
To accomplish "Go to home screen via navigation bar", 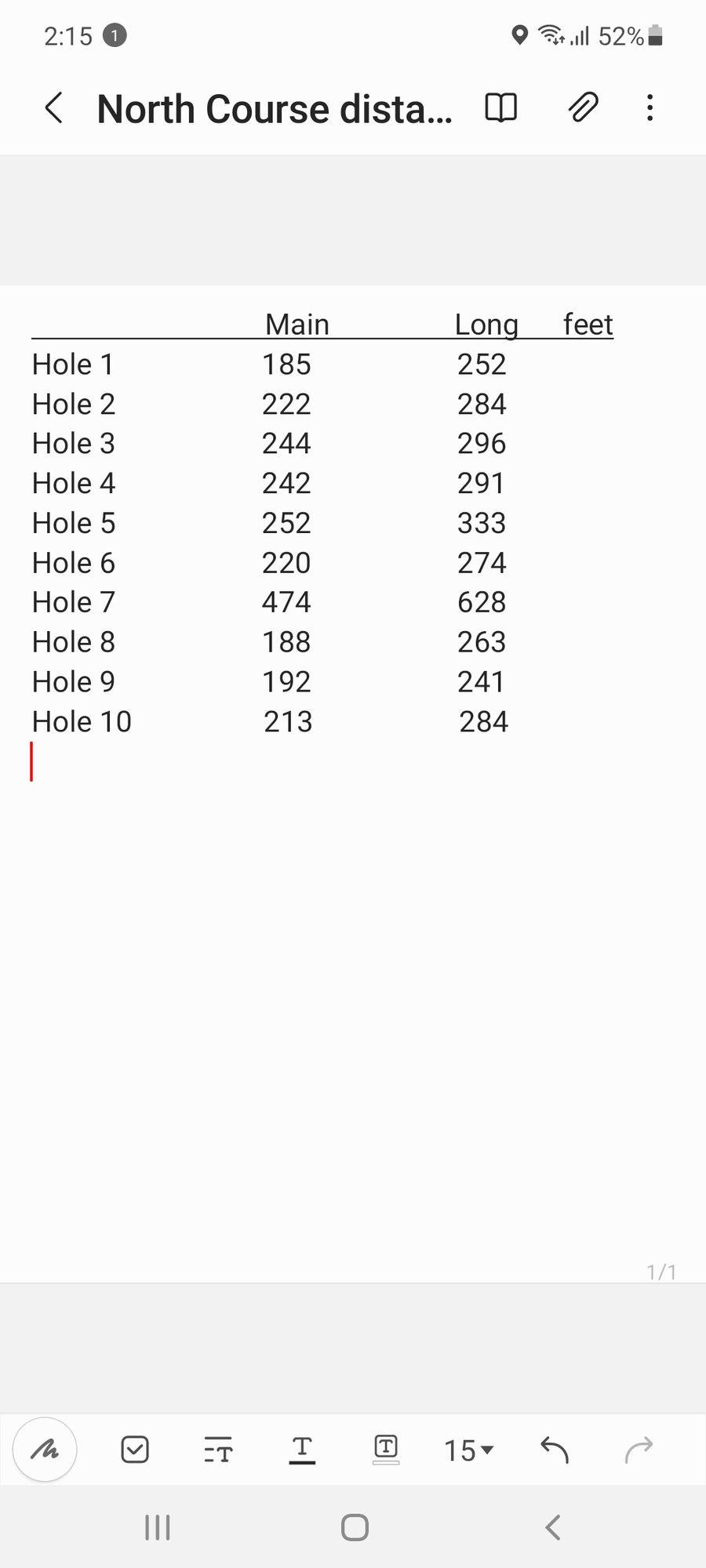I will tap(355, 1527).
